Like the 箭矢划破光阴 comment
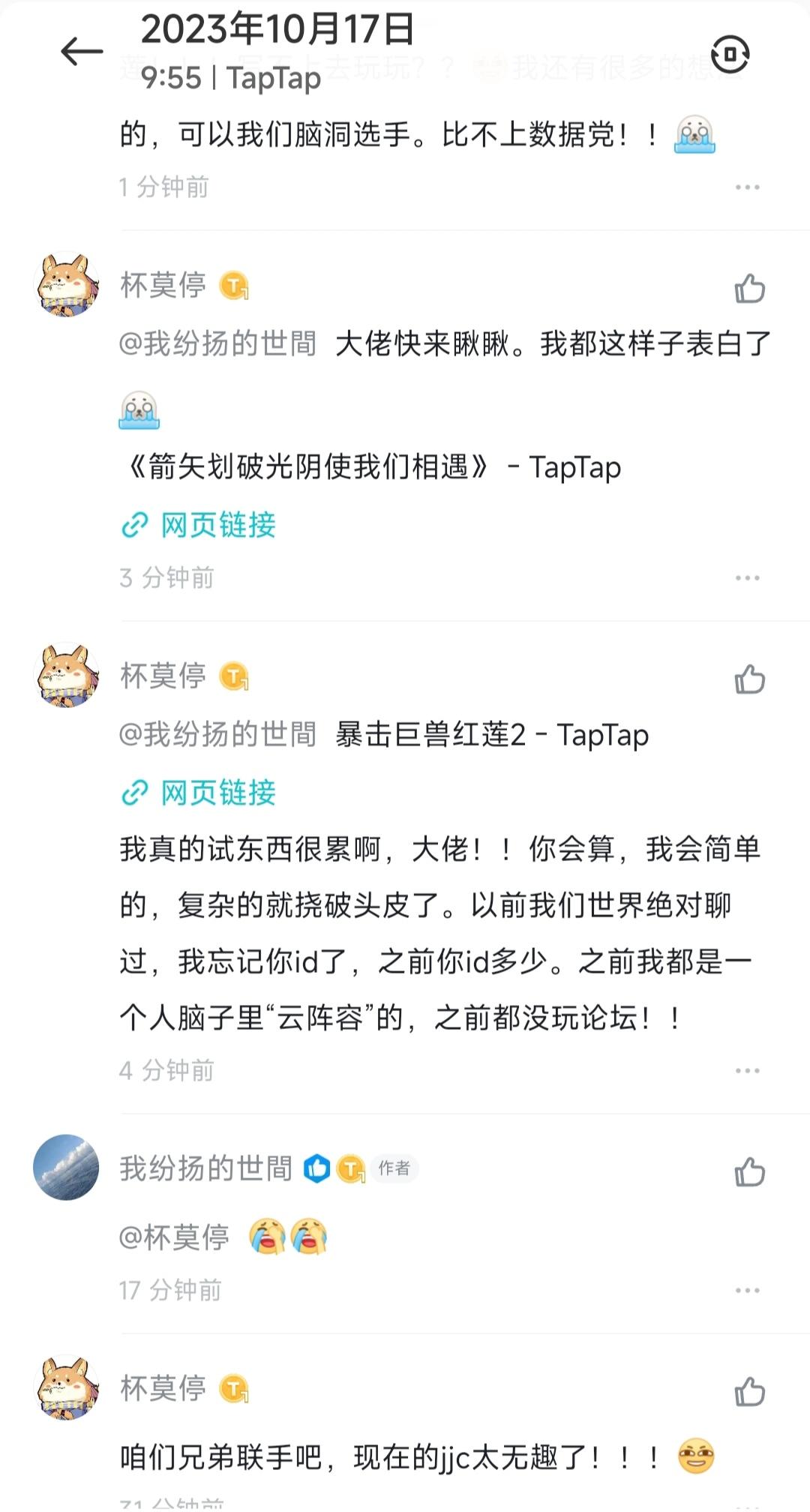The width and height of the screenshot is (810, 1512). click(x=750, y=289)
